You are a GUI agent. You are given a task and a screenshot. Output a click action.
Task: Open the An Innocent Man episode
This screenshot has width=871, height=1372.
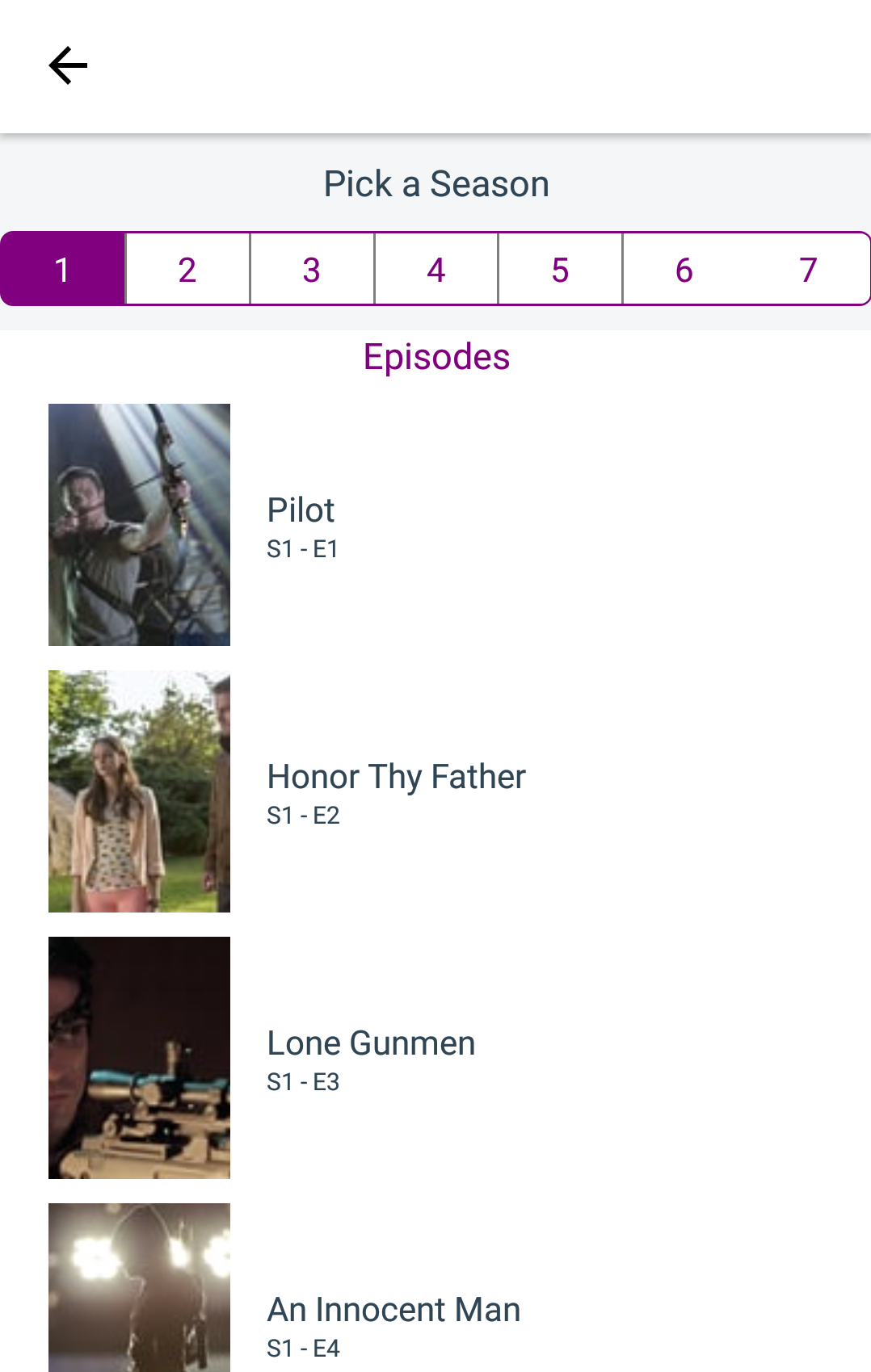(393, 1322)
